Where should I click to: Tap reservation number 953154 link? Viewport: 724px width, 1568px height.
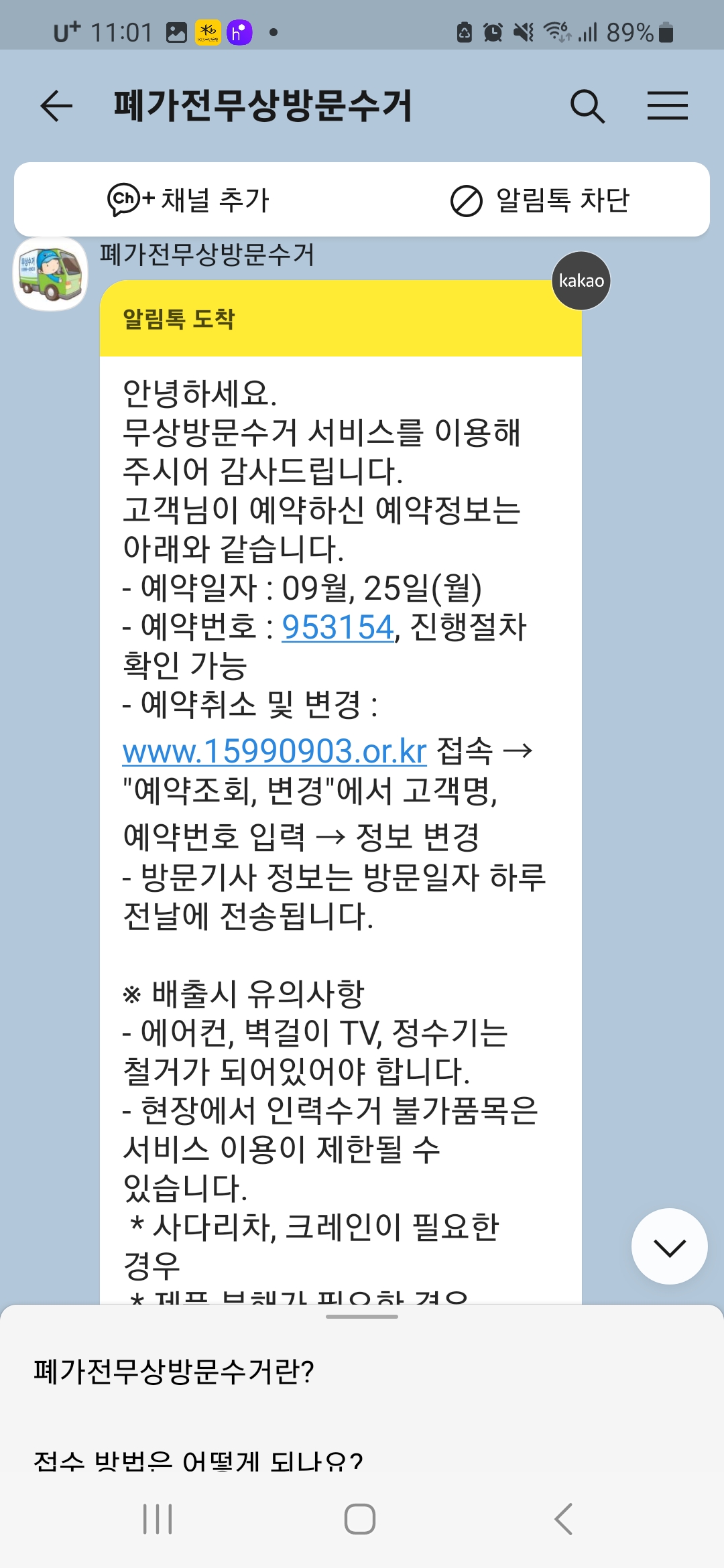(337, 627)
